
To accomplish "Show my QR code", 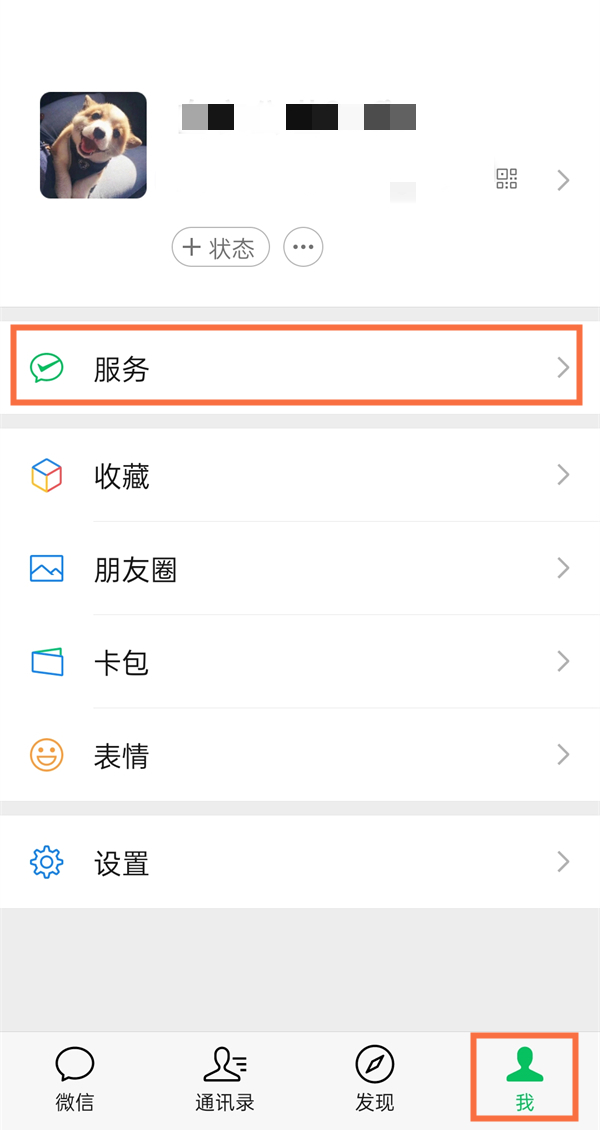I will [507, 179].
